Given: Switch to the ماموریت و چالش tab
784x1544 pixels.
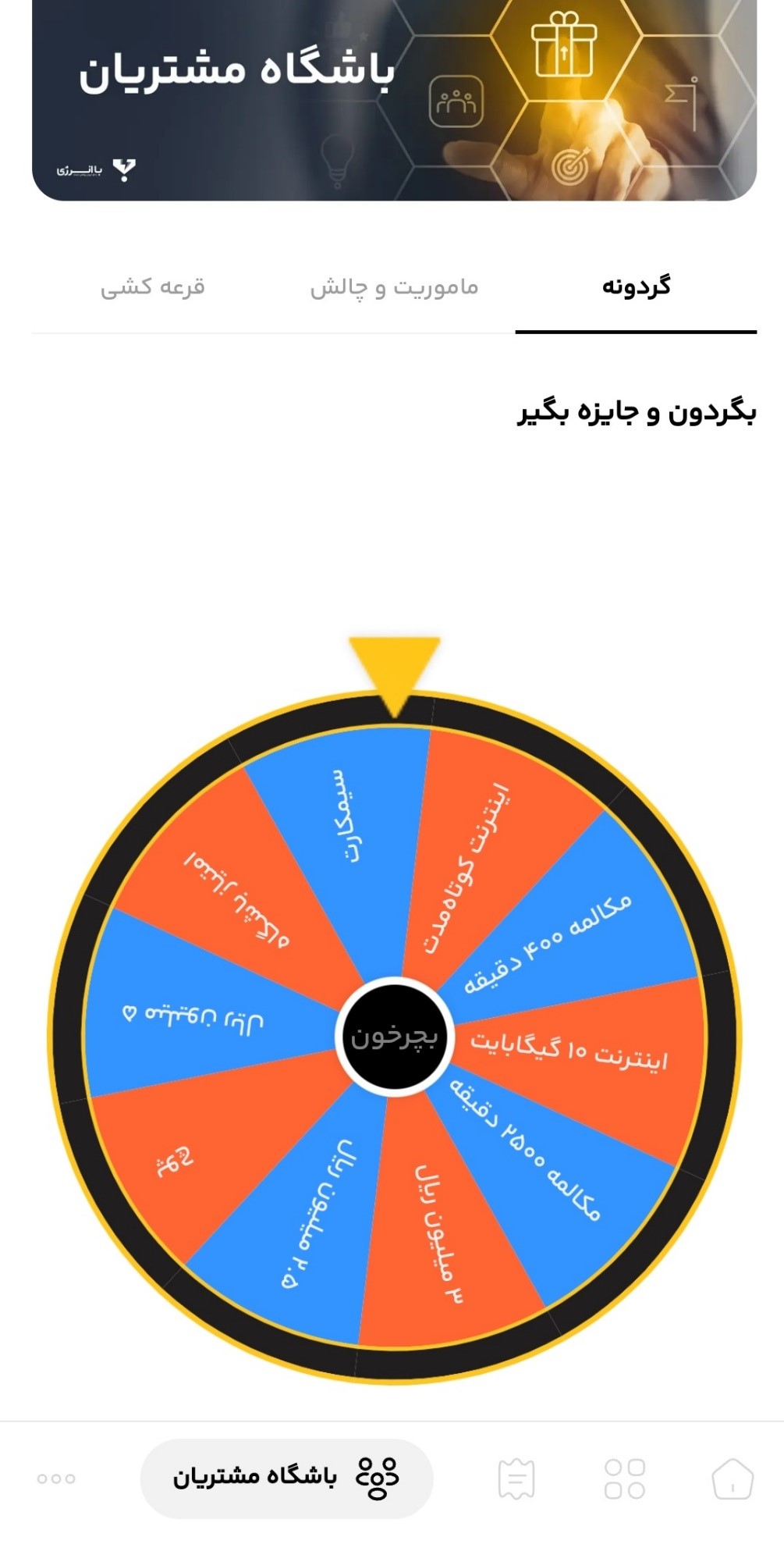Looking at the screenshot, I should pos(394,287).
